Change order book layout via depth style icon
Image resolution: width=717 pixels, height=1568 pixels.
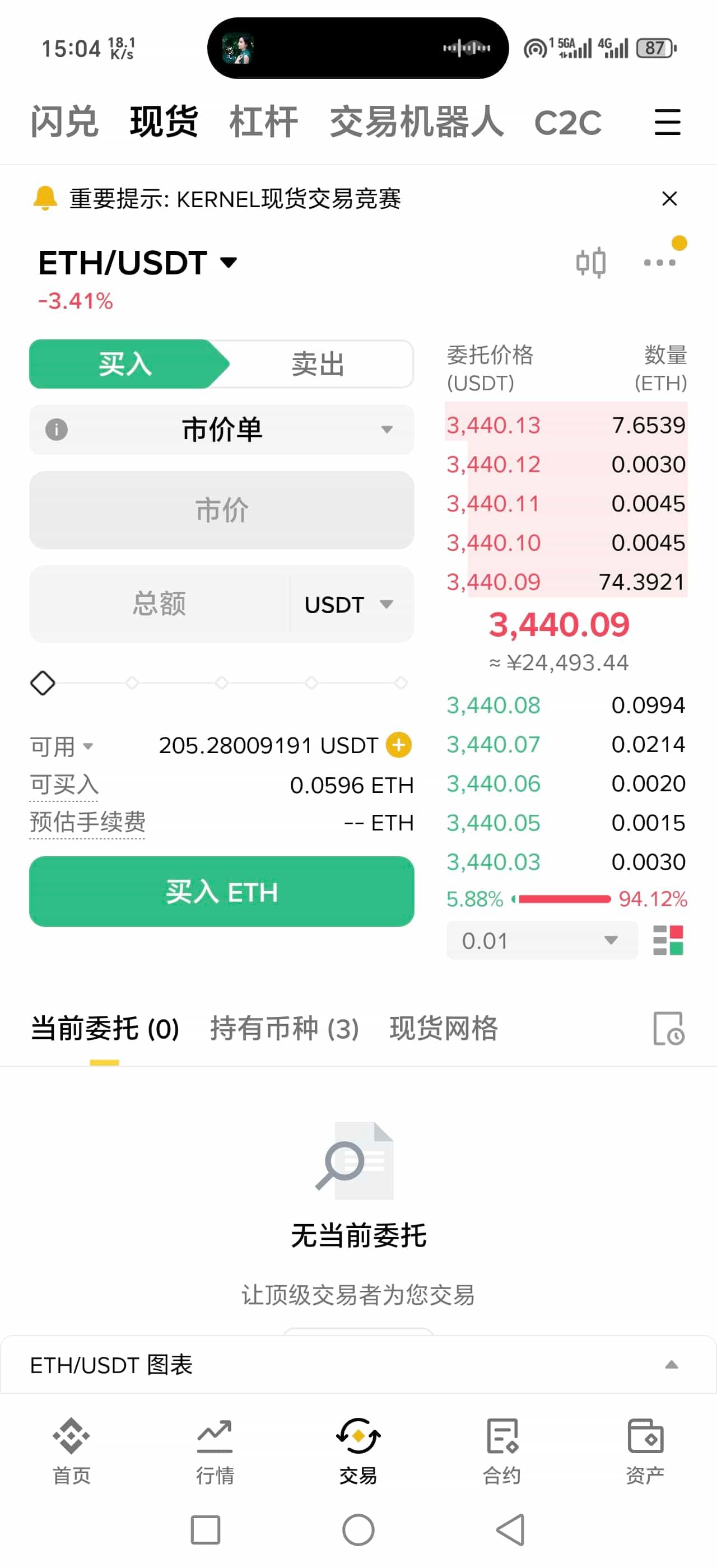669,940
